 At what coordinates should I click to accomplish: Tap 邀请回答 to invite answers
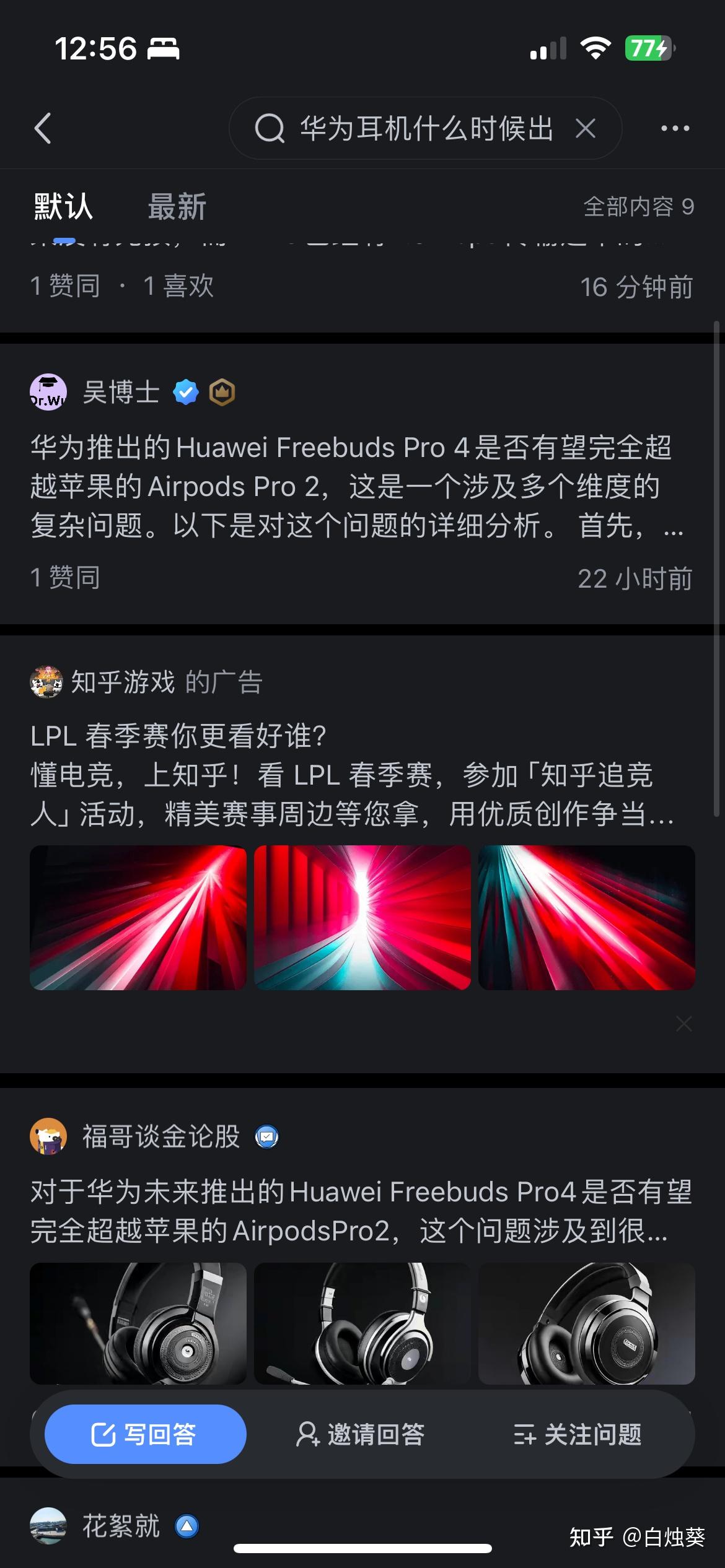click(x=361, y=1434)
